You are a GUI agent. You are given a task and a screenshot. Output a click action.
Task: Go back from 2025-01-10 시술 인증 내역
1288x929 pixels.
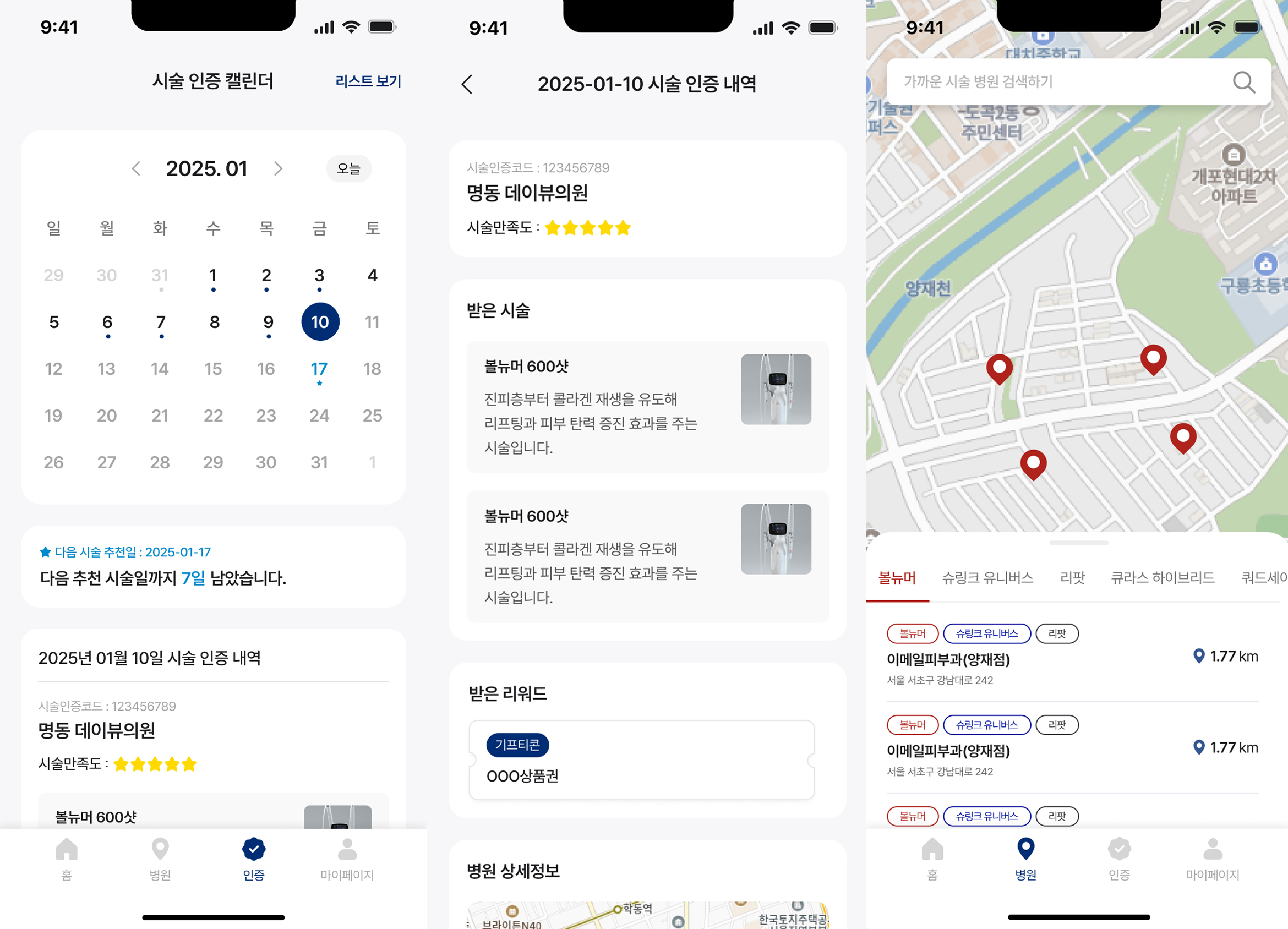tap(467, 85)
